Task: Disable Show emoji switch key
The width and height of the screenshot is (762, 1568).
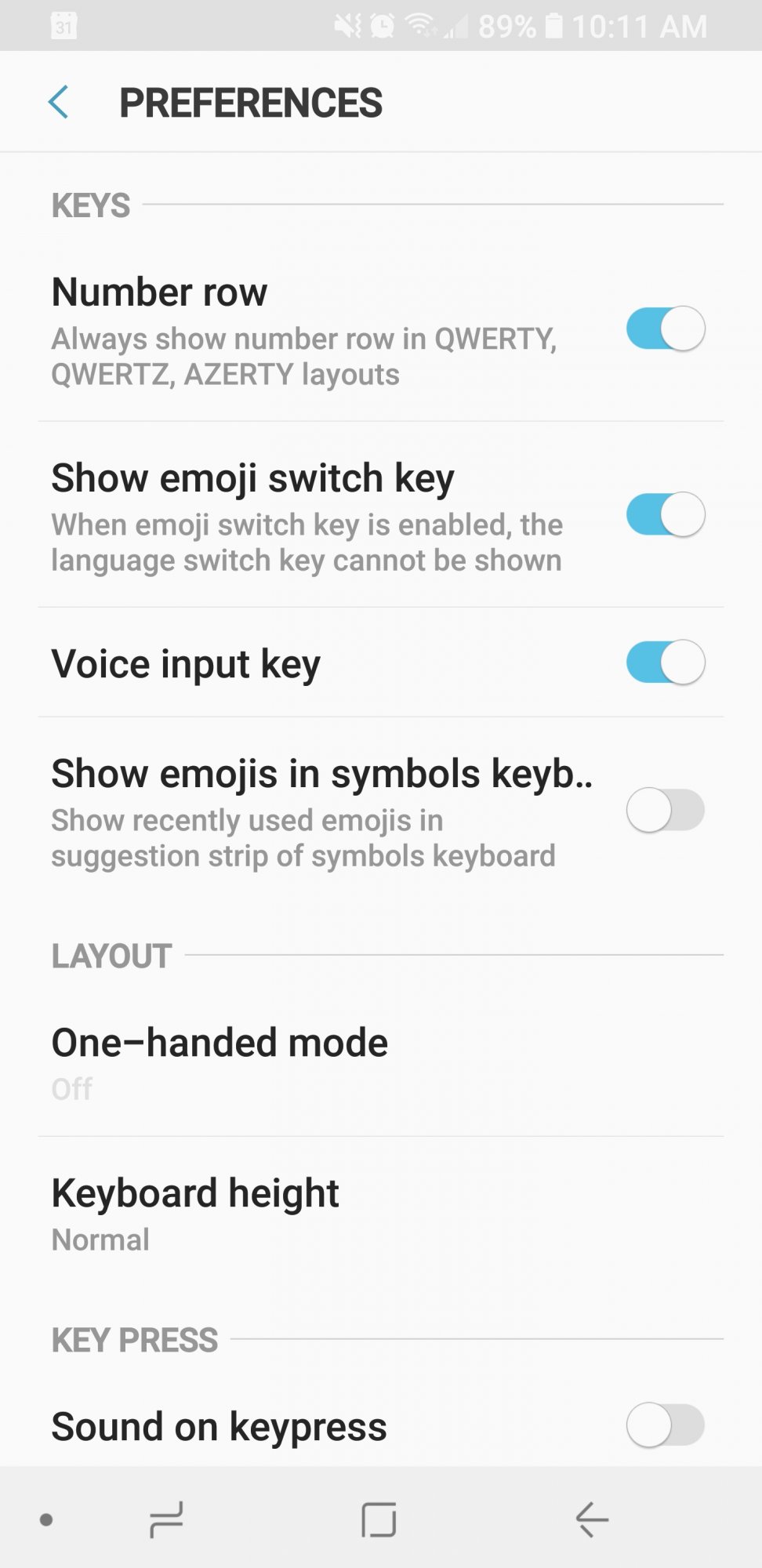Action: (665, 515)
